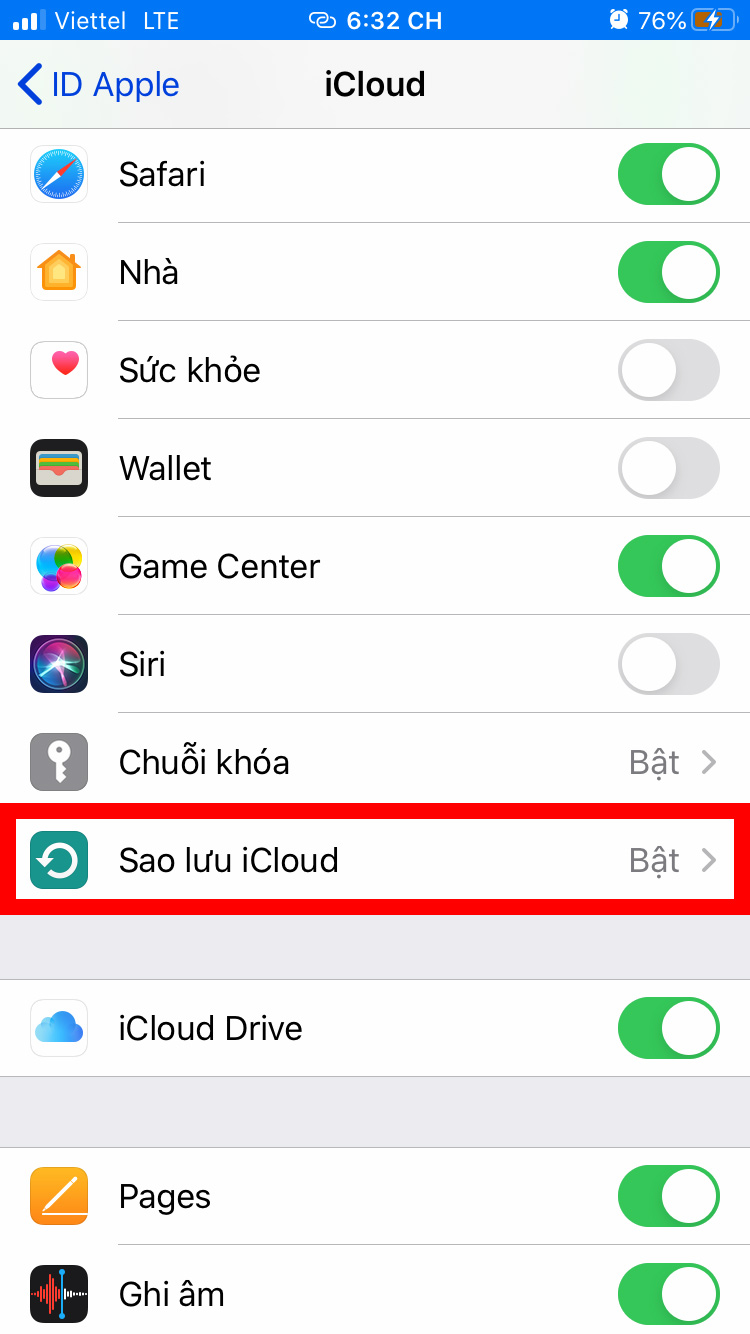The height and width of the screenshot is (1334, 750).
Task: Switch off Game Center toggle
Action: 668,566
